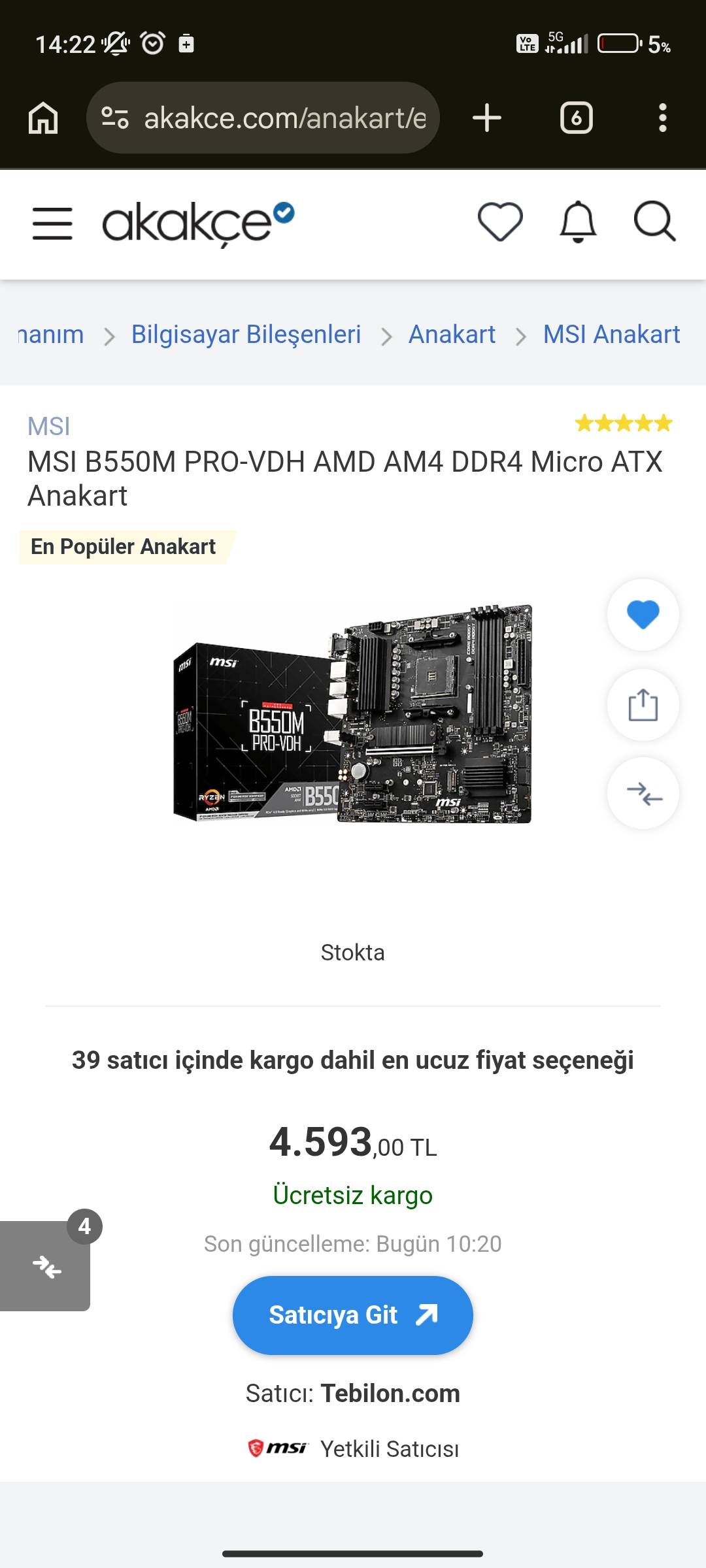The height and width of the screenshot is (1568, 706).
Task: Go to Bilgisayar Bileşenleri breadcrumb
Action: point(246,335)
